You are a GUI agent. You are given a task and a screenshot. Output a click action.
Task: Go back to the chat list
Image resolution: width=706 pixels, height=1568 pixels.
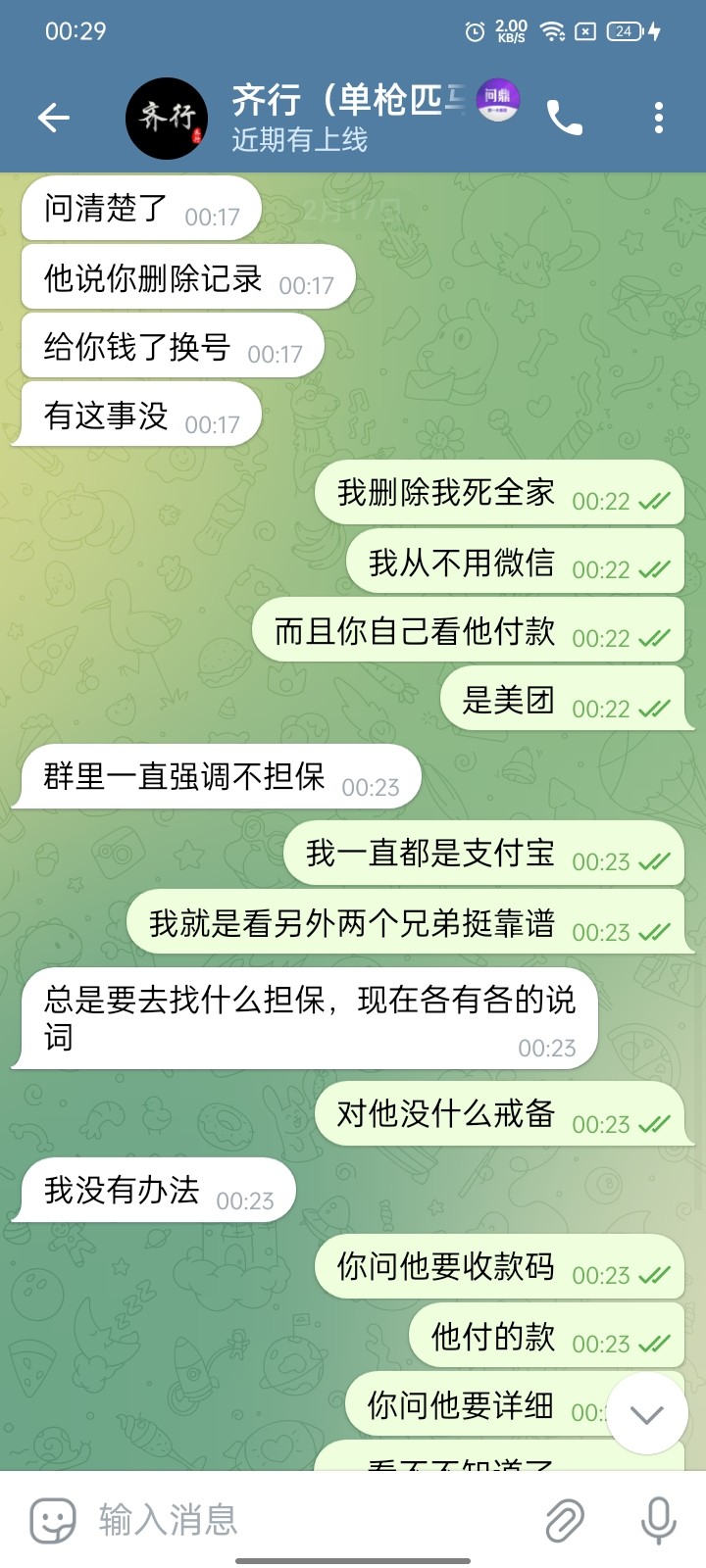tap(54, 119)
